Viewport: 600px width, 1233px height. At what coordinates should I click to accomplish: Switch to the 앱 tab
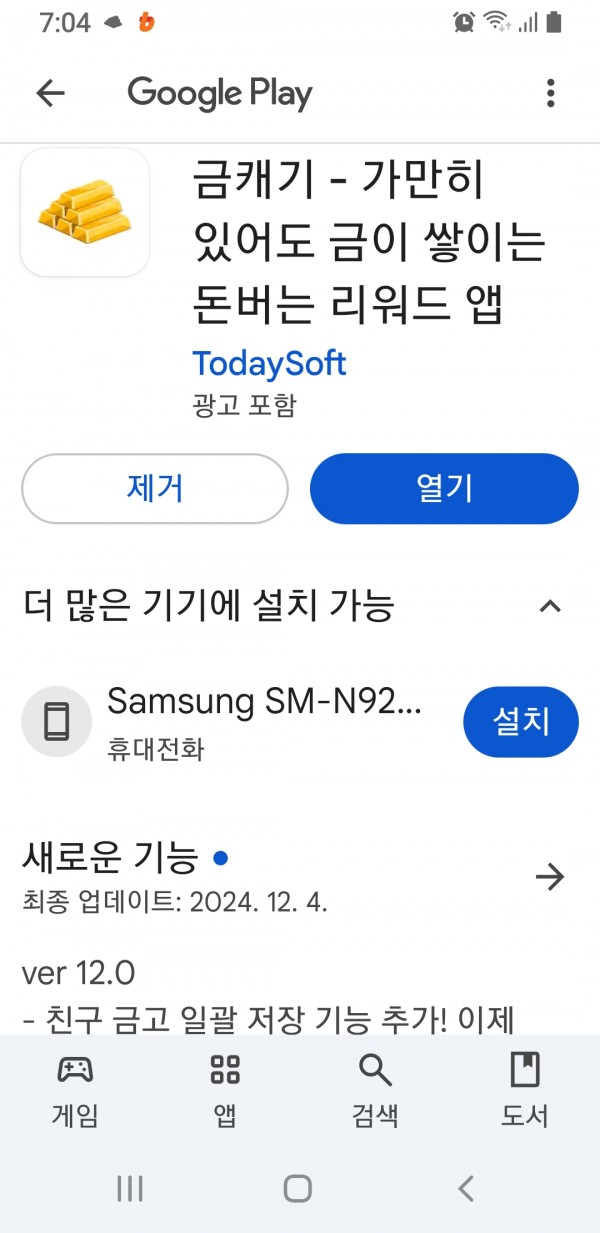tap(225, 1090)
